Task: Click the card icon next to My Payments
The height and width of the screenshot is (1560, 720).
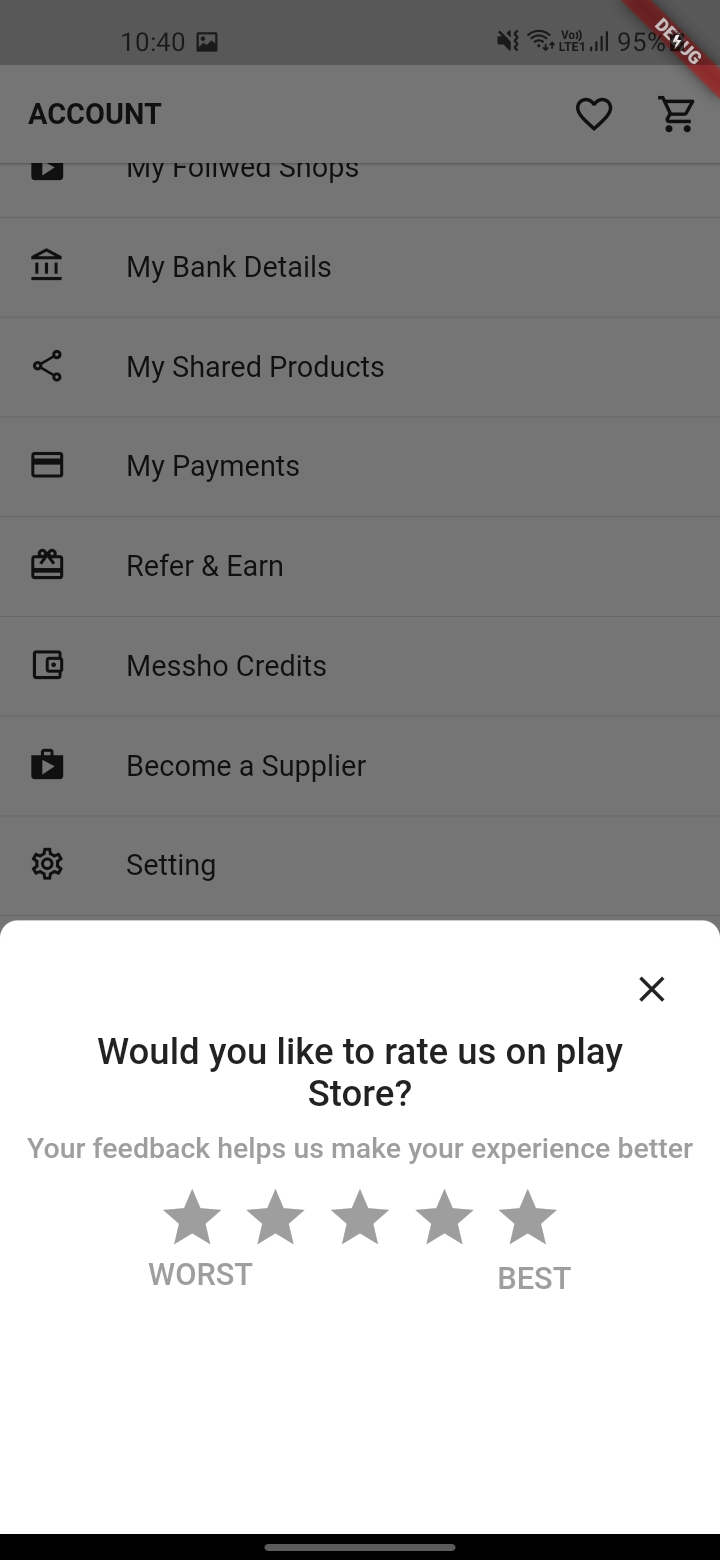Action: [47, 465]
